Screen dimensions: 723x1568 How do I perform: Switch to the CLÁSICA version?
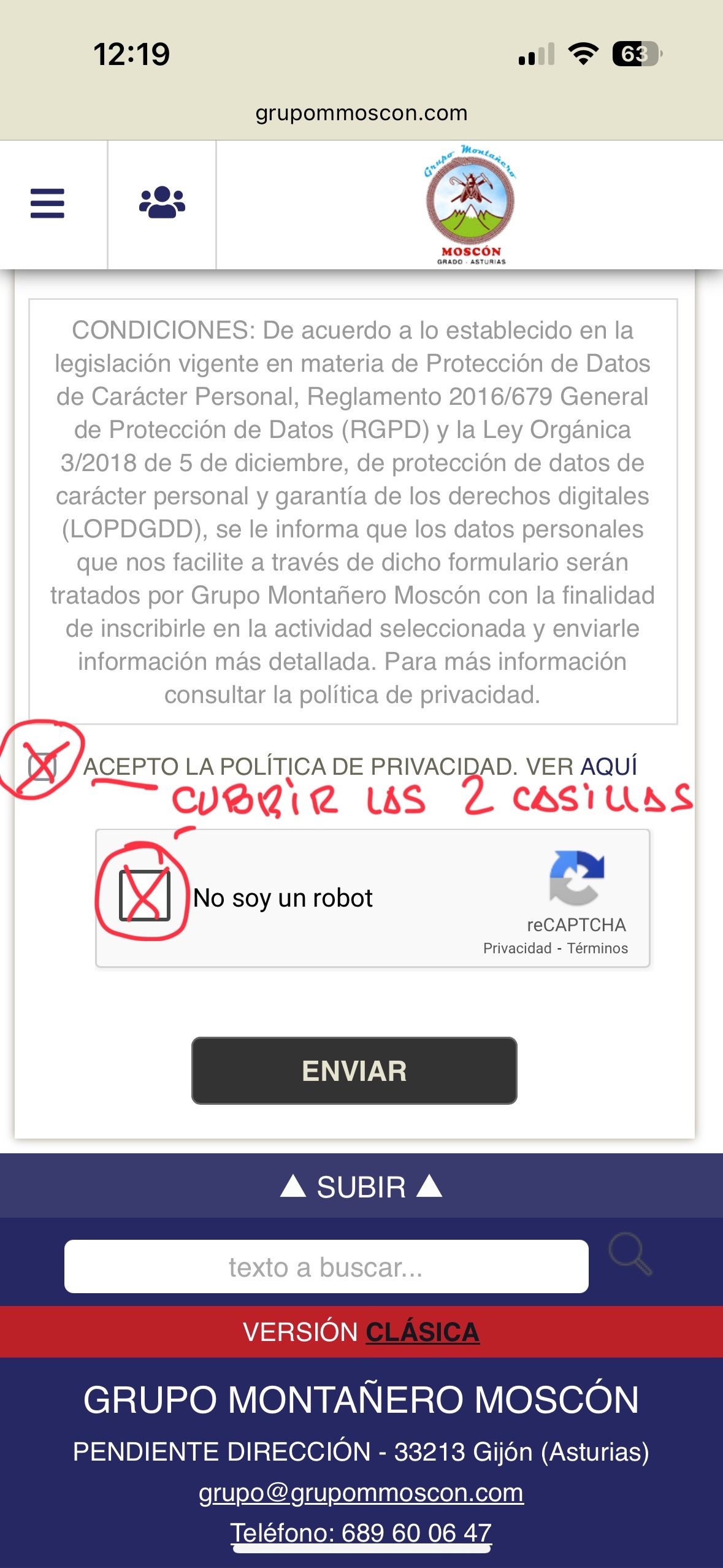coord(422,1332)
